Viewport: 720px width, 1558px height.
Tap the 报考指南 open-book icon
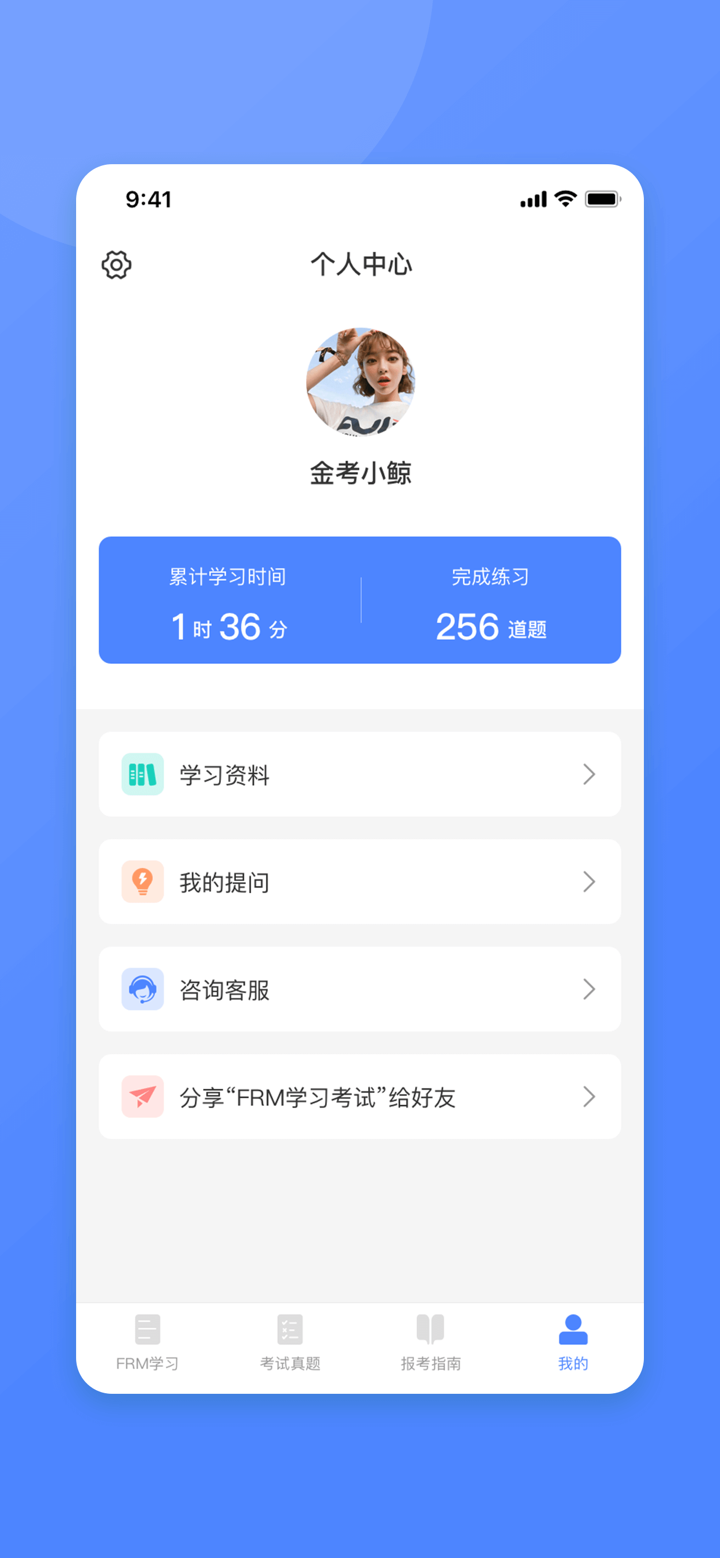click(430, 1330)
